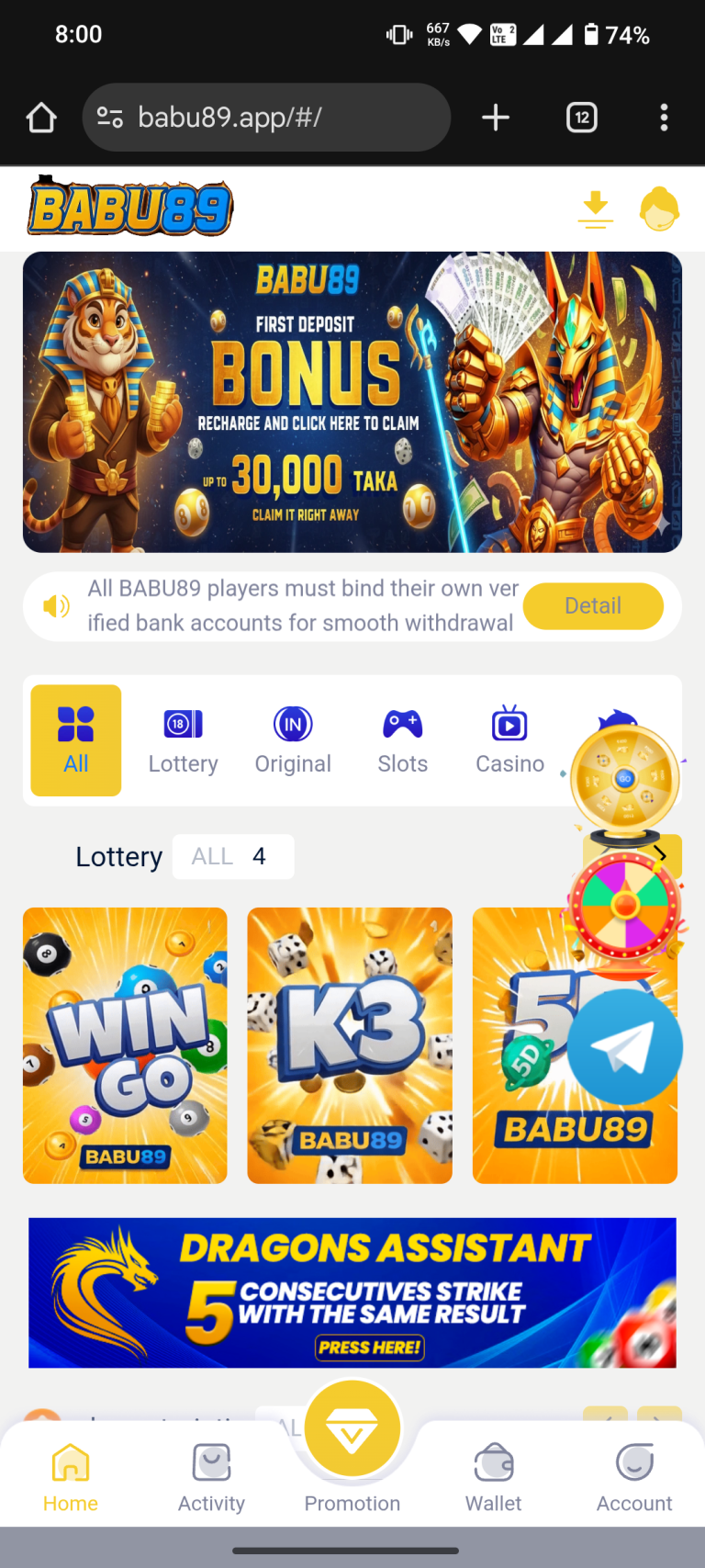Viewport: 705px width, 1568px height.
Task: Open the Lottery game category
Action: coord(183,739)
